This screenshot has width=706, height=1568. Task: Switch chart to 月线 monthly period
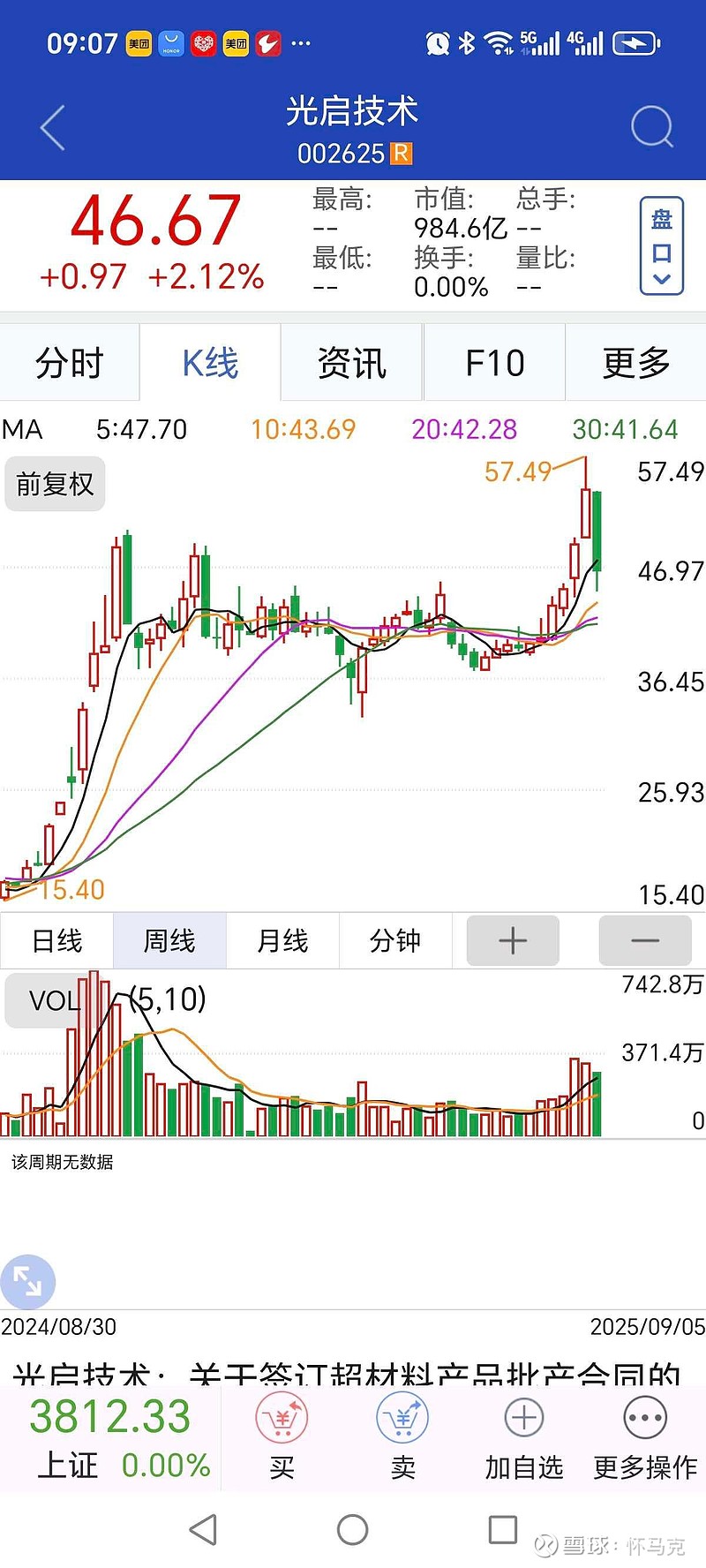282,941
